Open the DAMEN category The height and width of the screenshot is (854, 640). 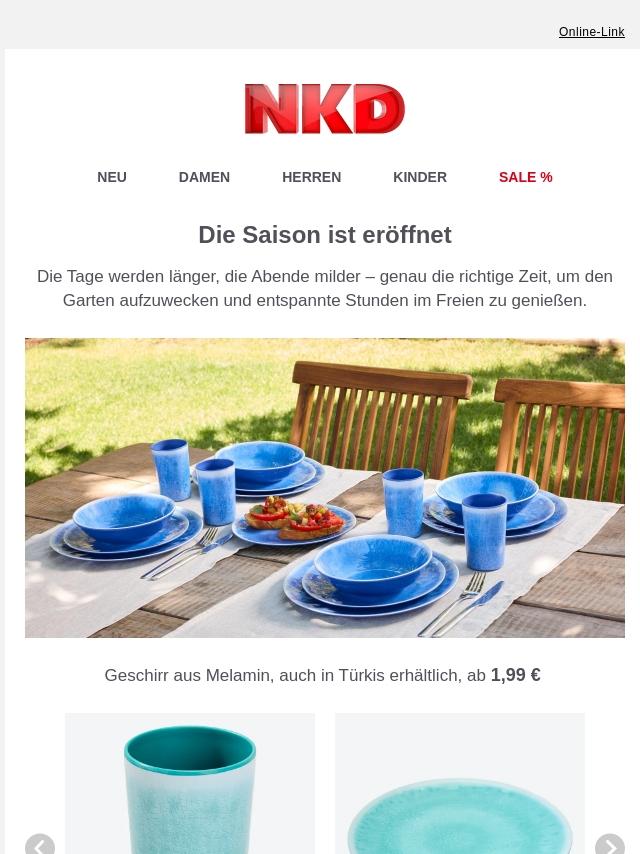[x=204, y=177]
